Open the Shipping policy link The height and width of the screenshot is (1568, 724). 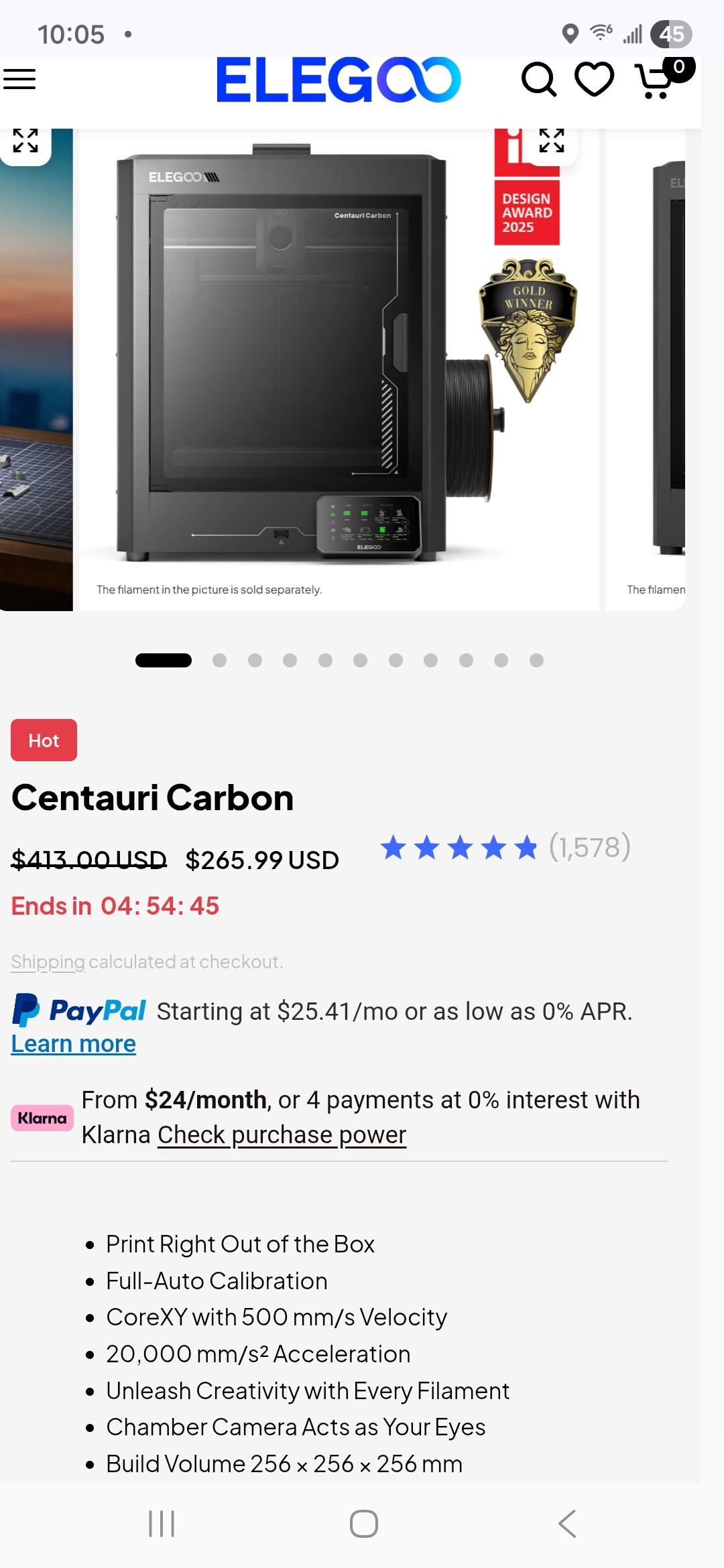[48, 962]
